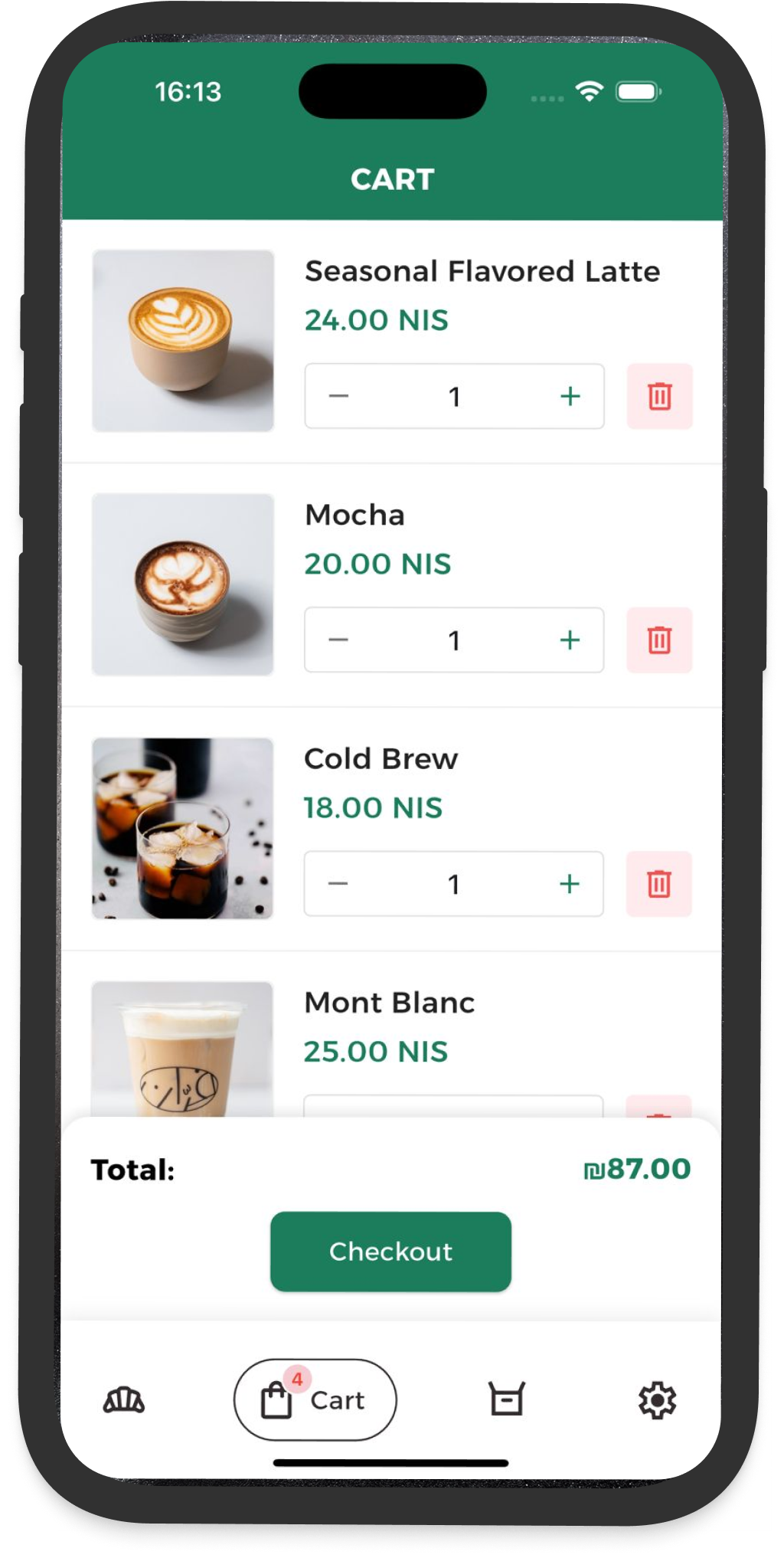
Task: Remove Cold Brew using the trash icon
Action: (659, 883)
